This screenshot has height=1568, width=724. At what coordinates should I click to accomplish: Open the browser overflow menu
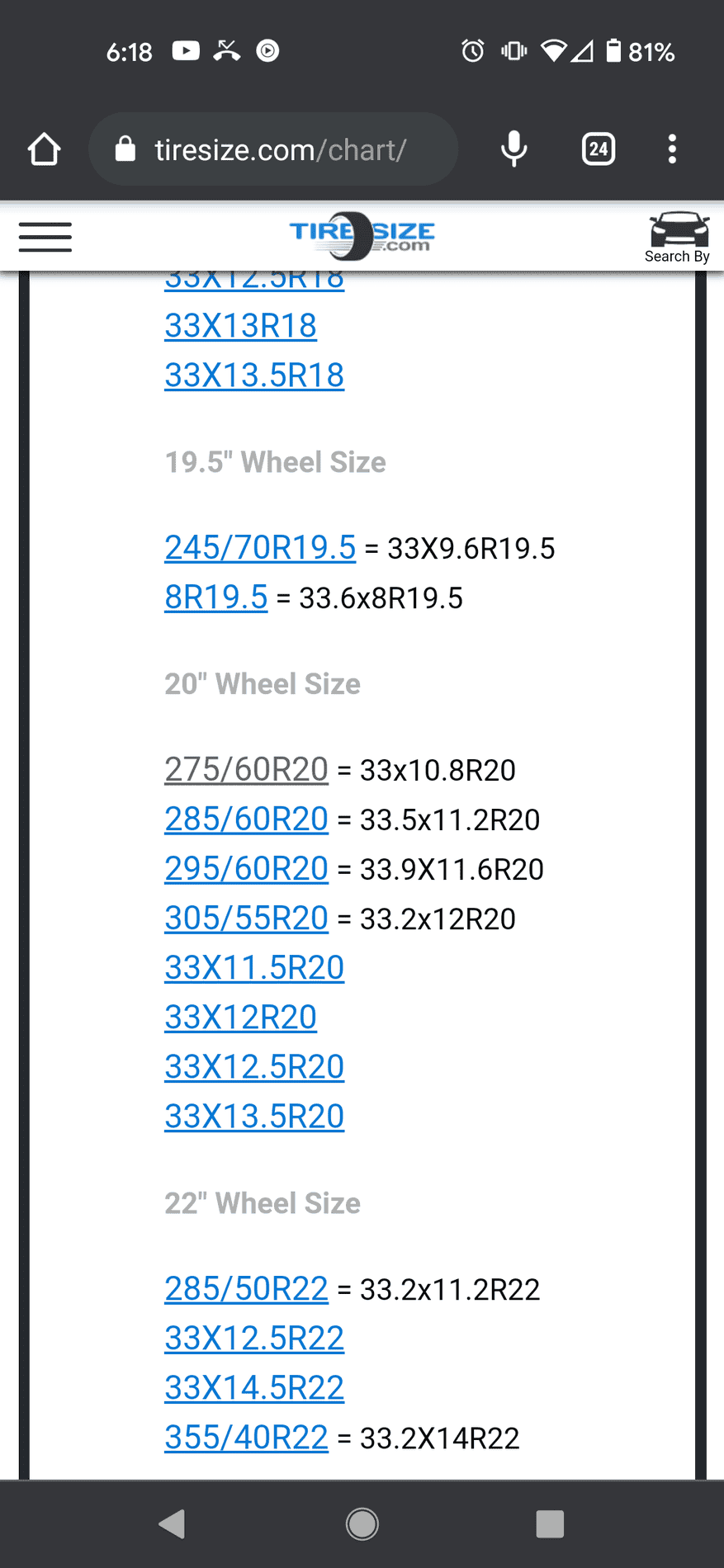[672, 149]
